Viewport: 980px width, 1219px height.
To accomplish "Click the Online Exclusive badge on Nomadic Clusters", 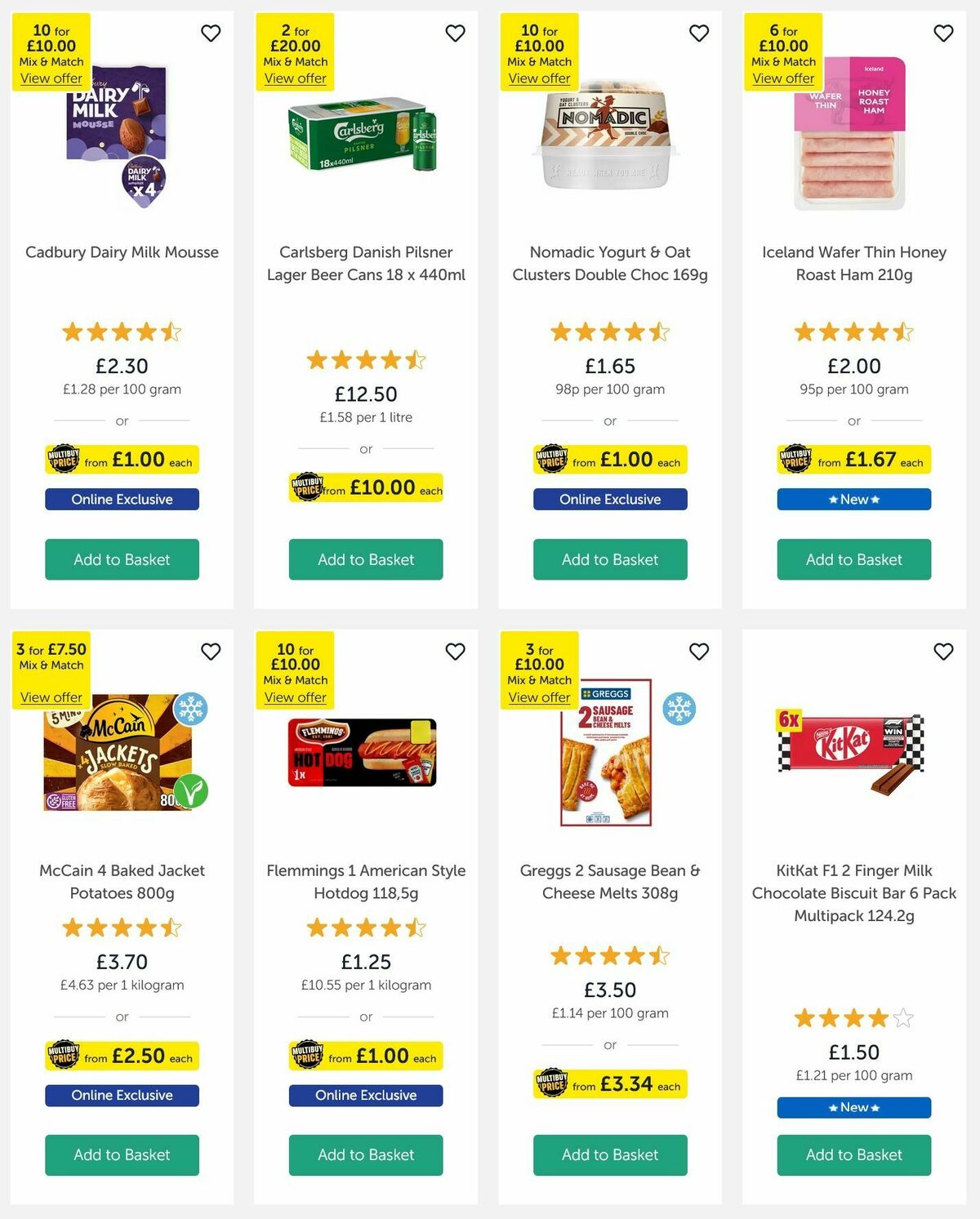I will click(x=610, y=499).
